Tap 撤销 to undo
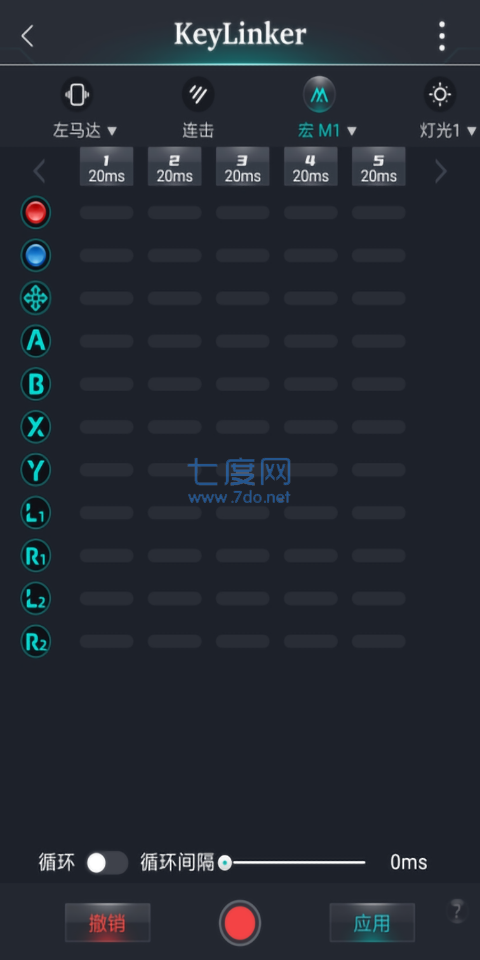The width and height of the screenshot is (480, 960). [x=107, y=923]
